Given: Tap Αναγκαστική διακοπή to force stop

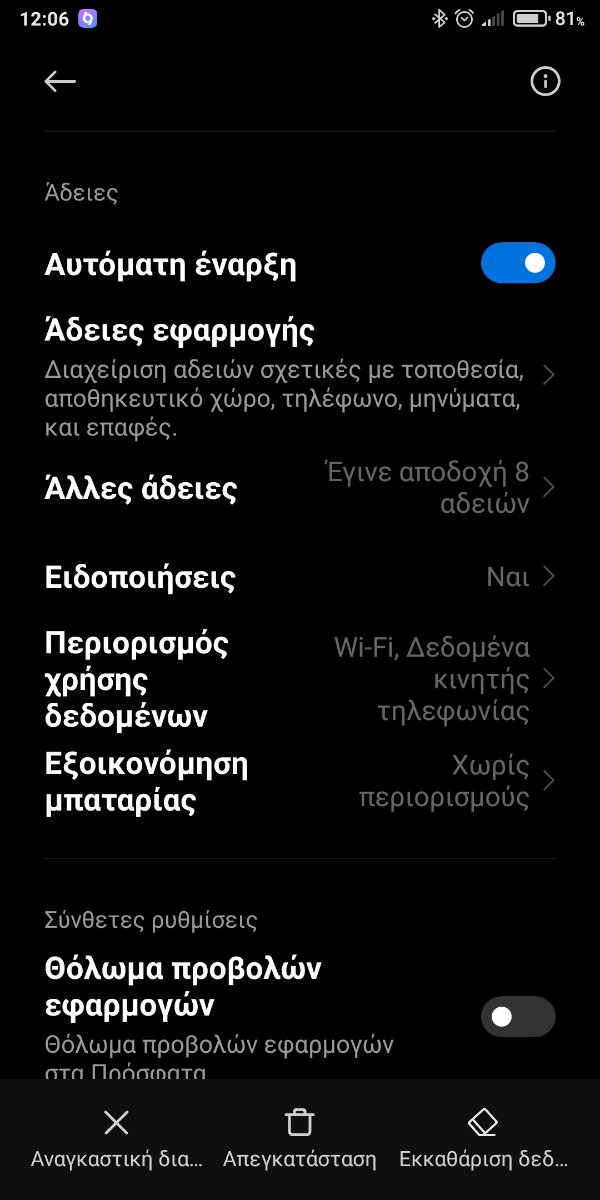Looking at the screenshot, I should (x=117, y=1139).
